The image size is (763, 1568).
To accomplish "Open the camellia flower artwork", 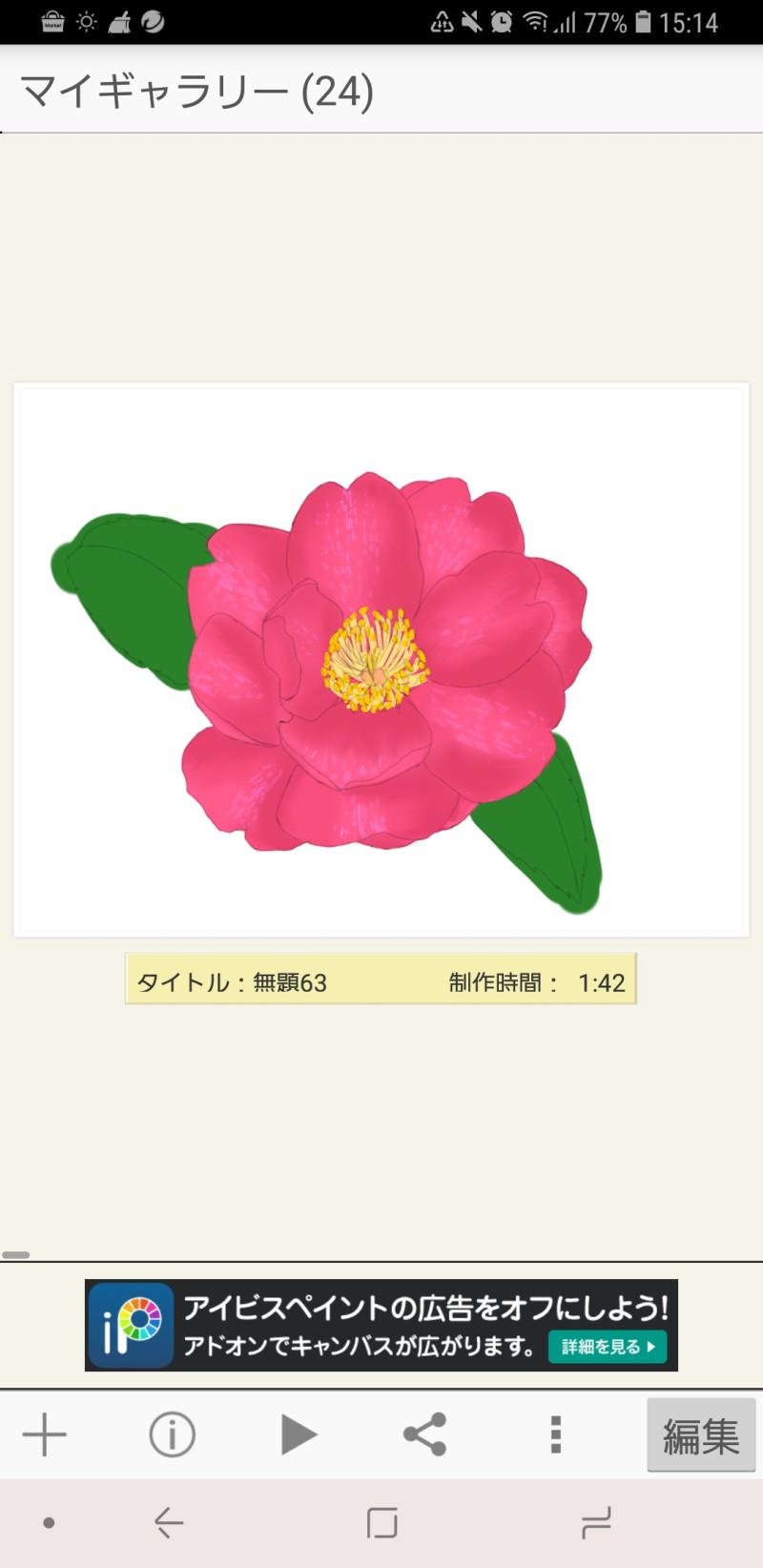I will tap(381, 660).
